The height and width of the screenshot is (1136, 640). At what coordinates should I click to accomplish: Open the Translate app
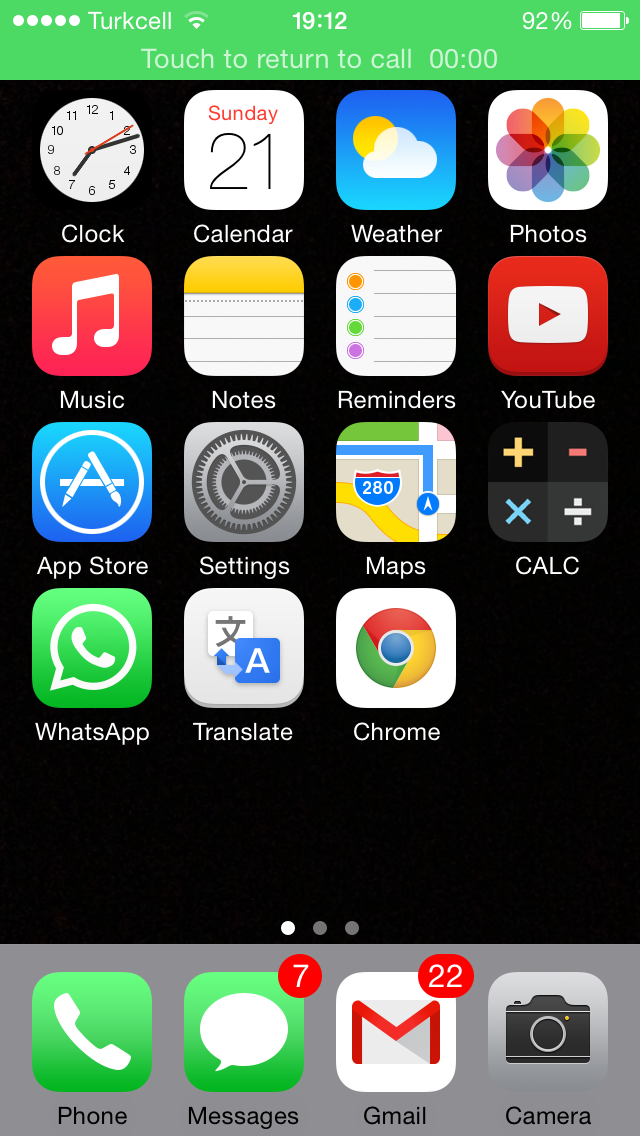coord(244,648)
